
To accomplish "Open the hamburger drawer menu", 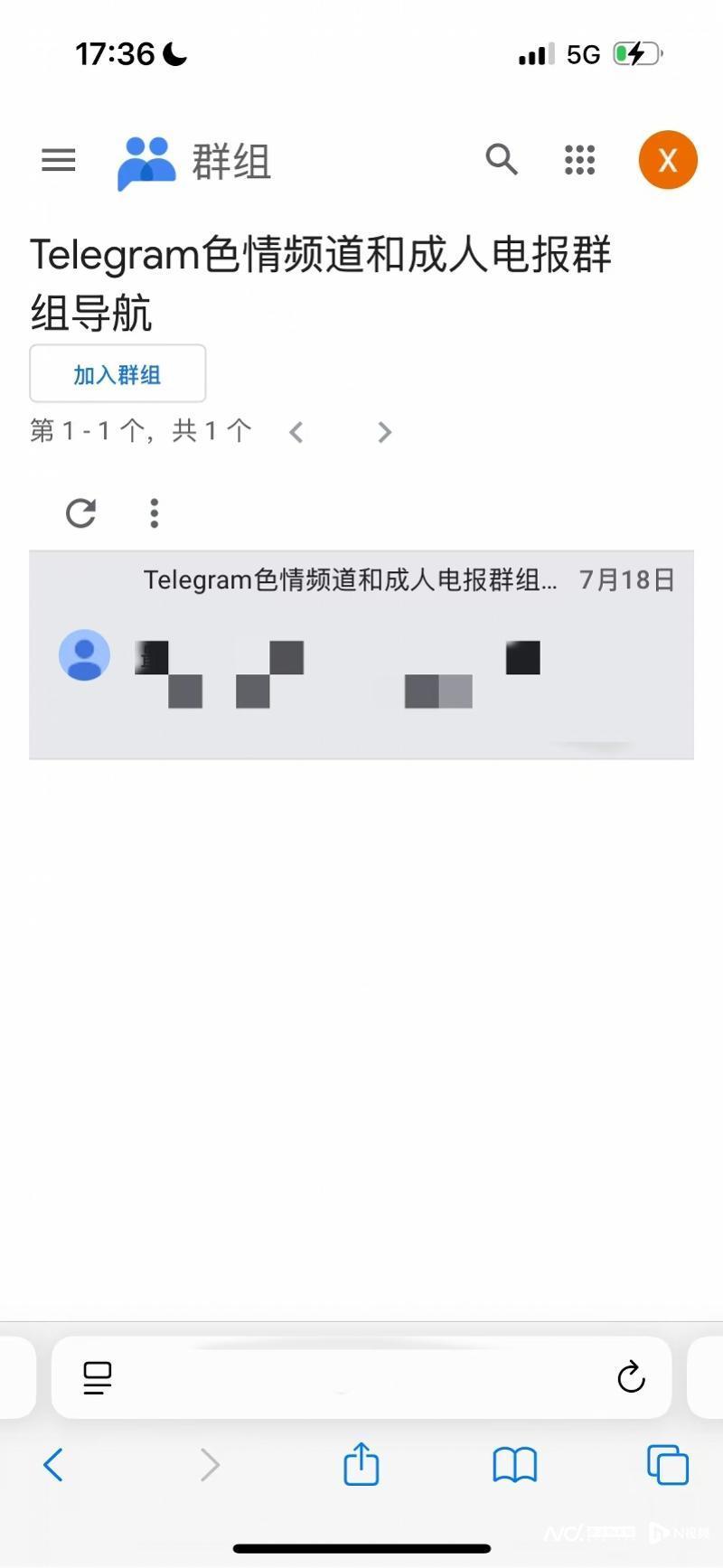I will [x=59, y=161].
